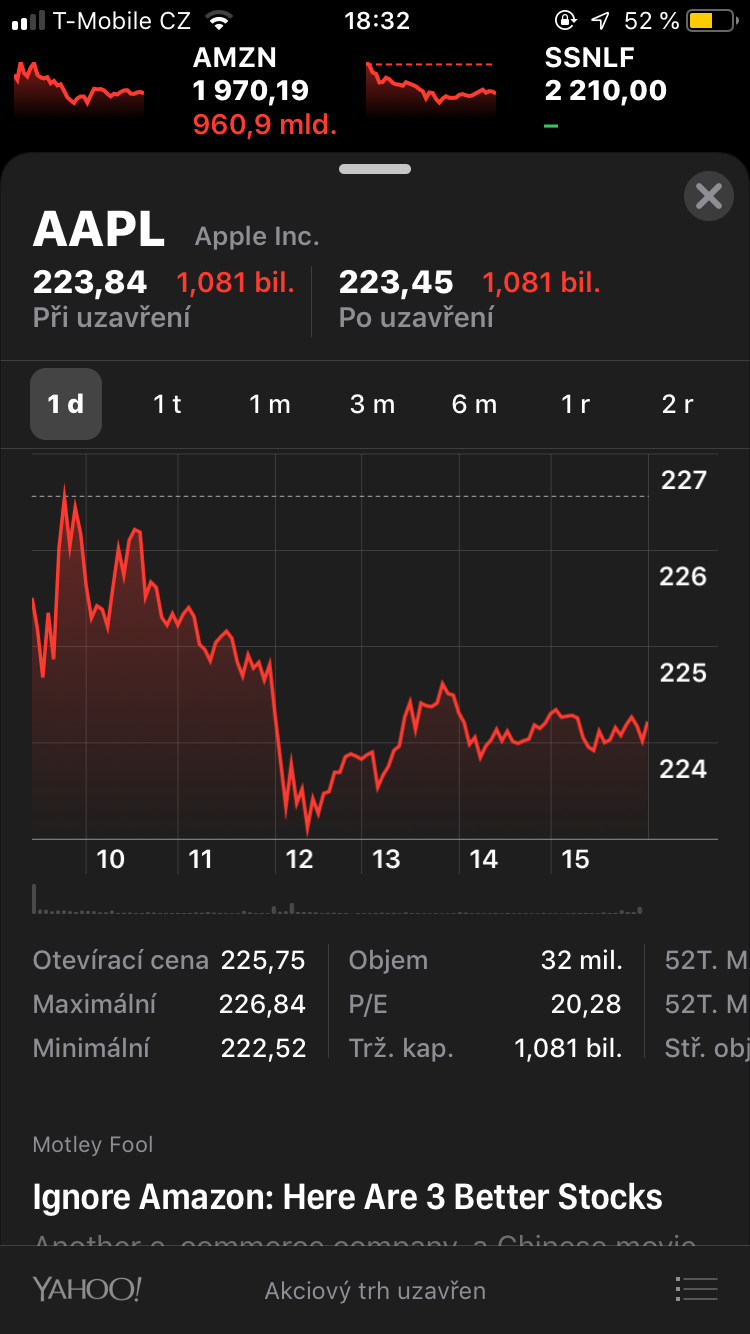Tap Akciový trh uzavřen status text

tap(375, 1290)
